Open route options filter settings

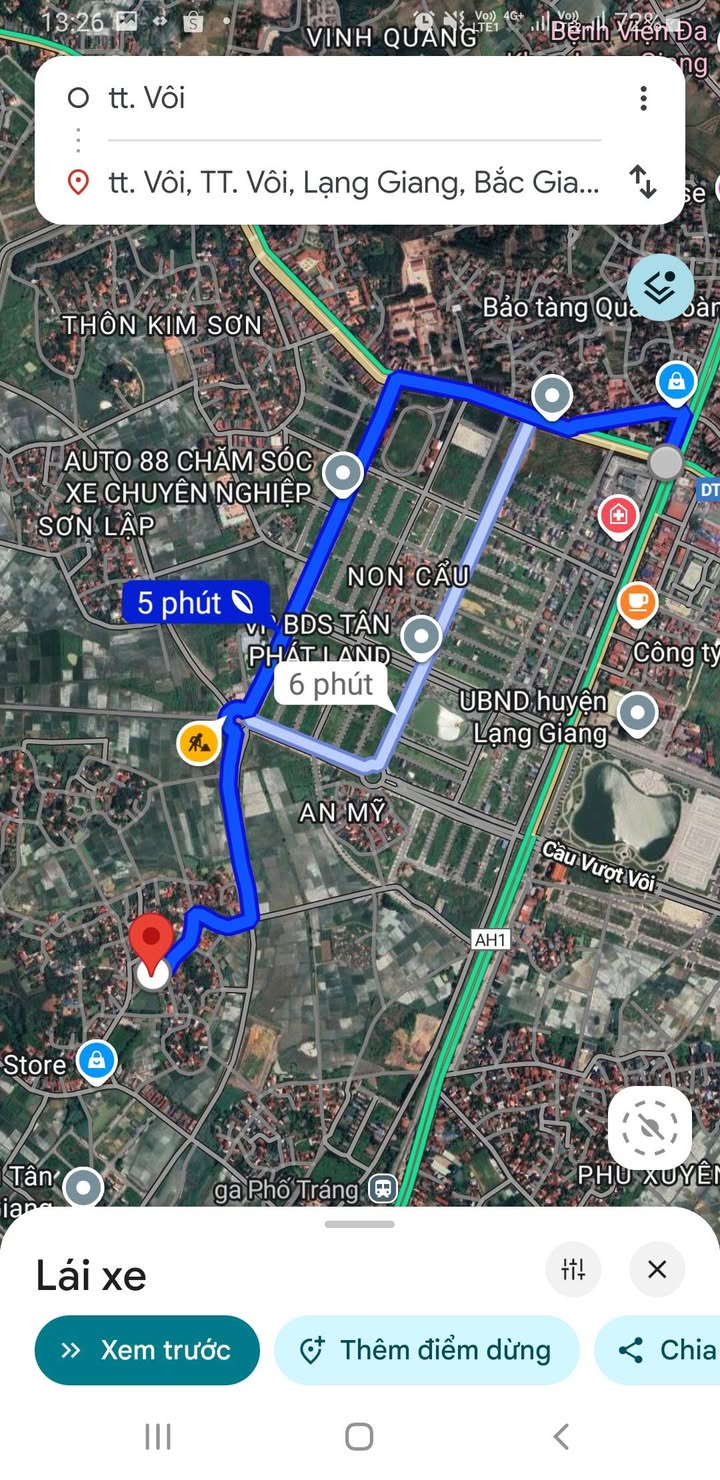point(573,1270)
